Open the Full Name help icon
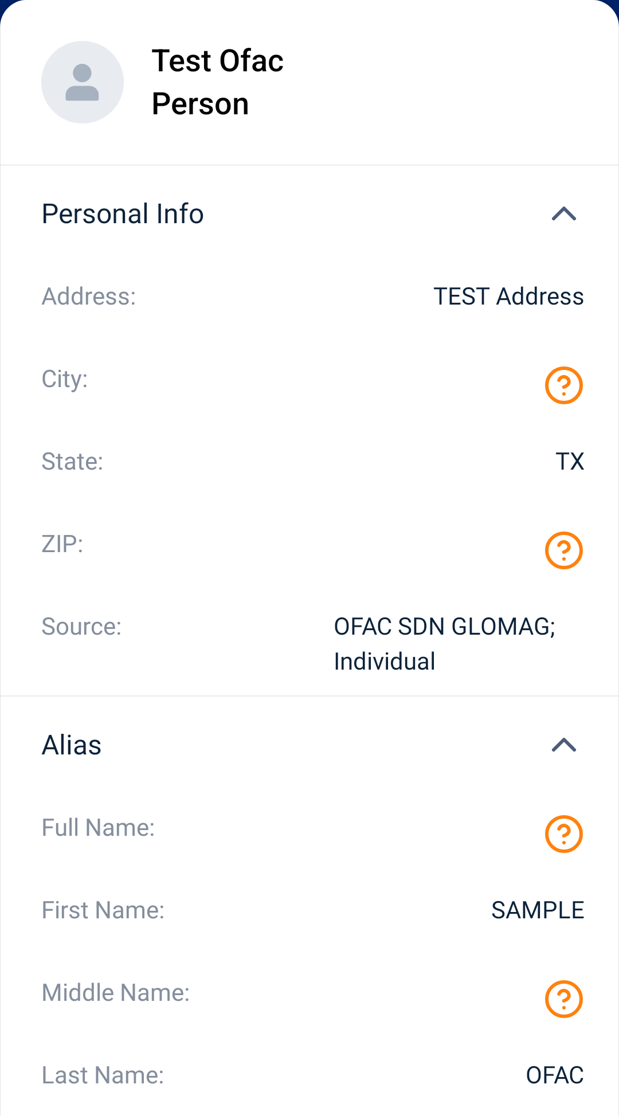Screen dimensions: 619x1116 coord(564,833)
